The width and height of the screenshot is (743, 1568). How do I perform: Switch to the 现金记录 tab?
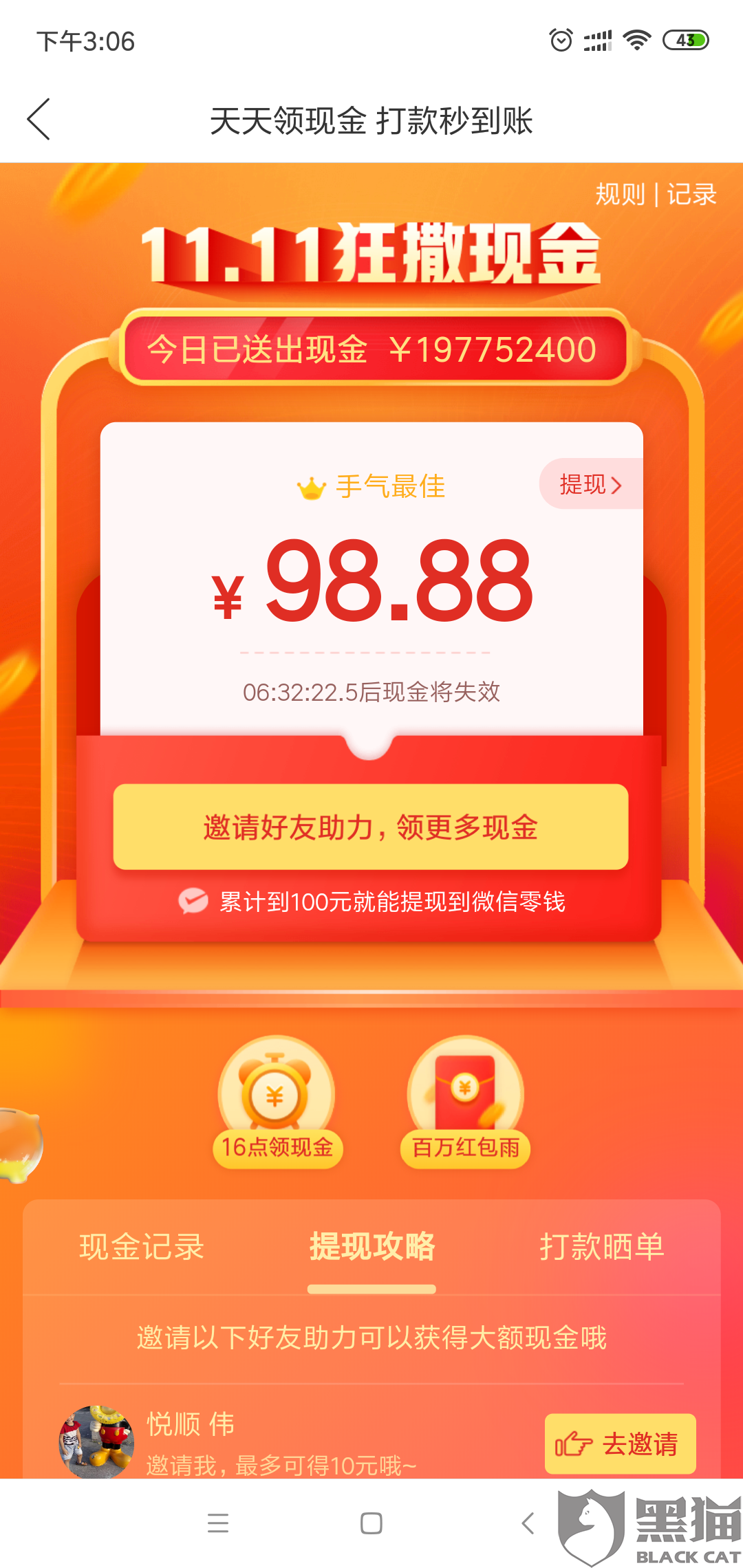click(142, 1247)
